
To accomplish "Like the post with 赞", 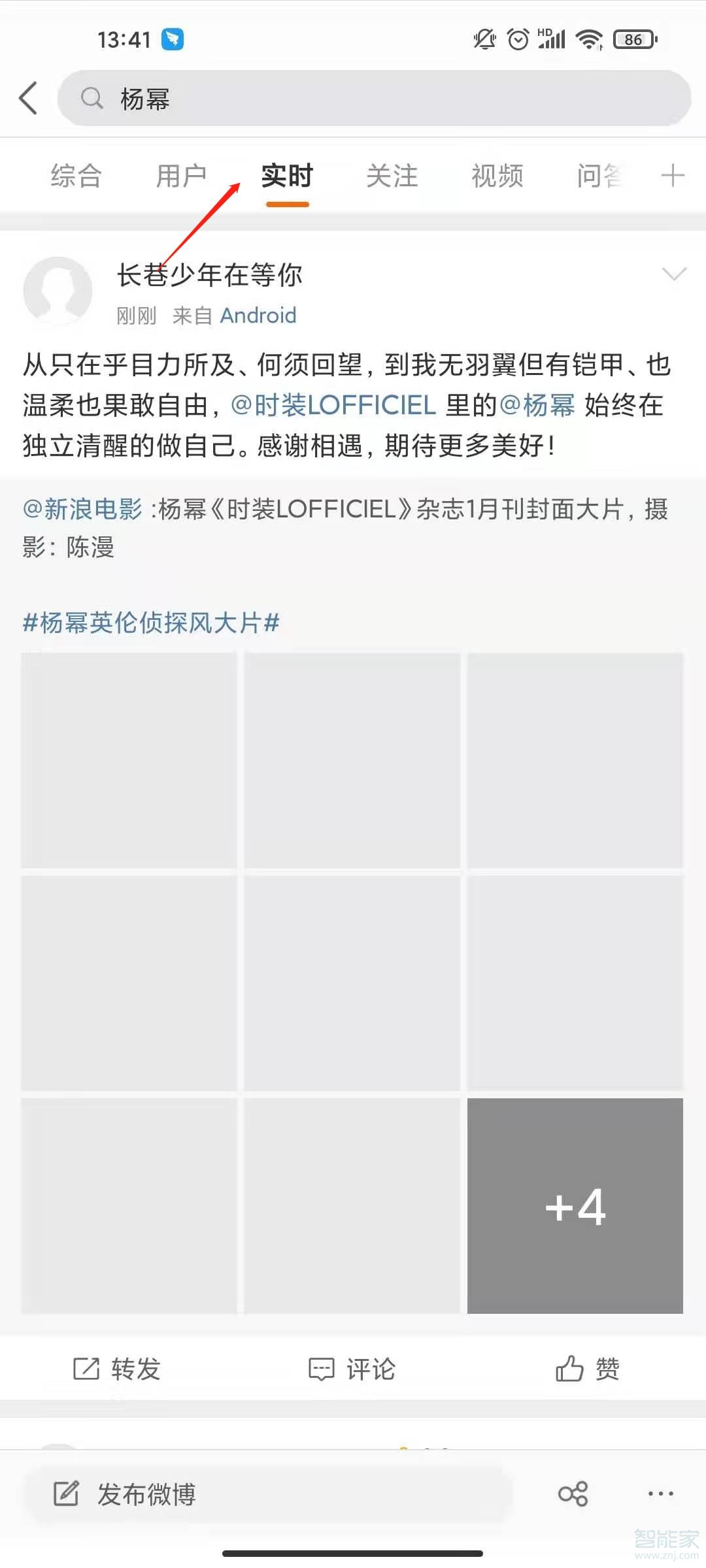I will (588, 1369).
